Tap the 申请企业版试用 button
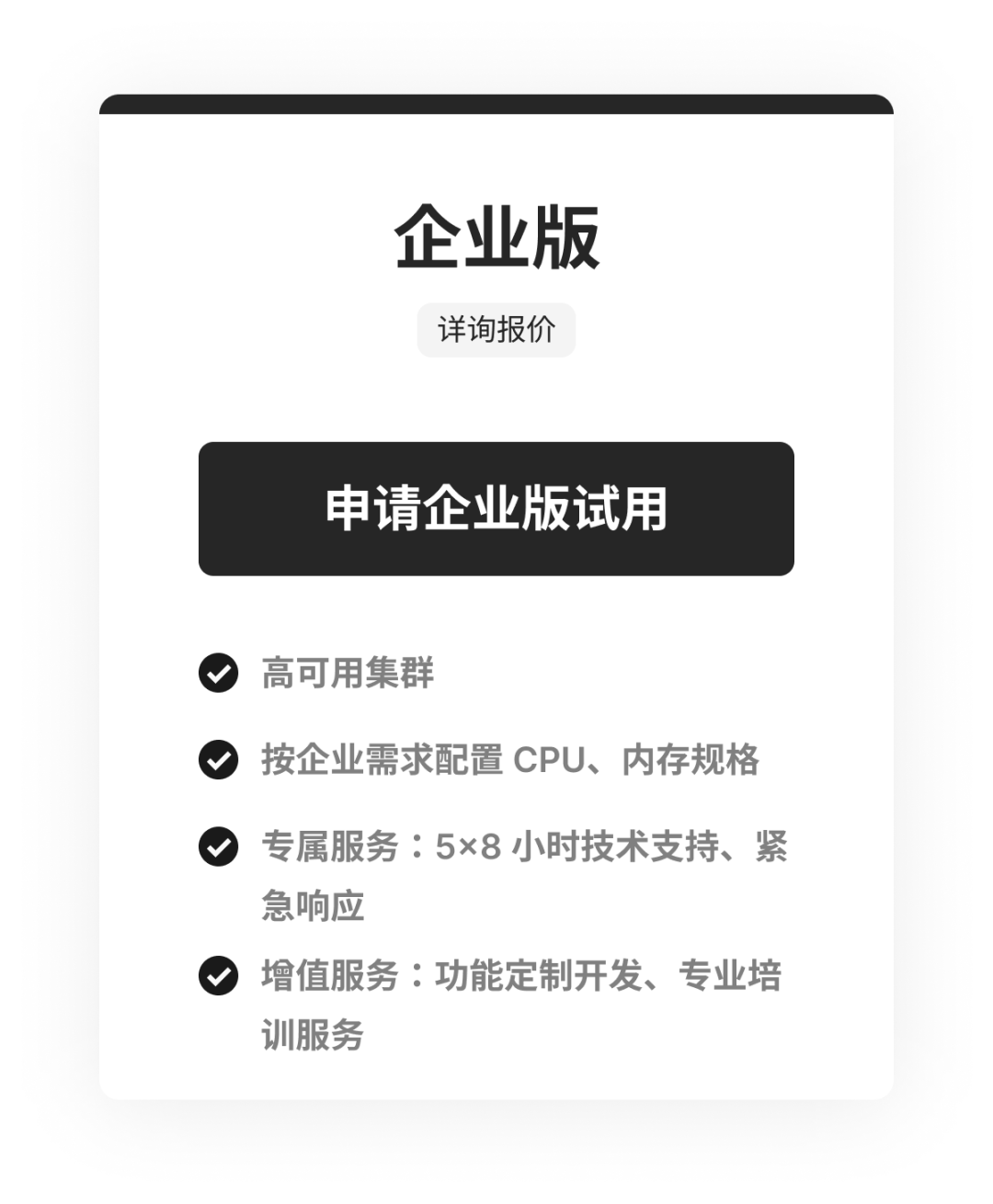Viewport: 993px width, 1204px height. [x=496, y=508]
